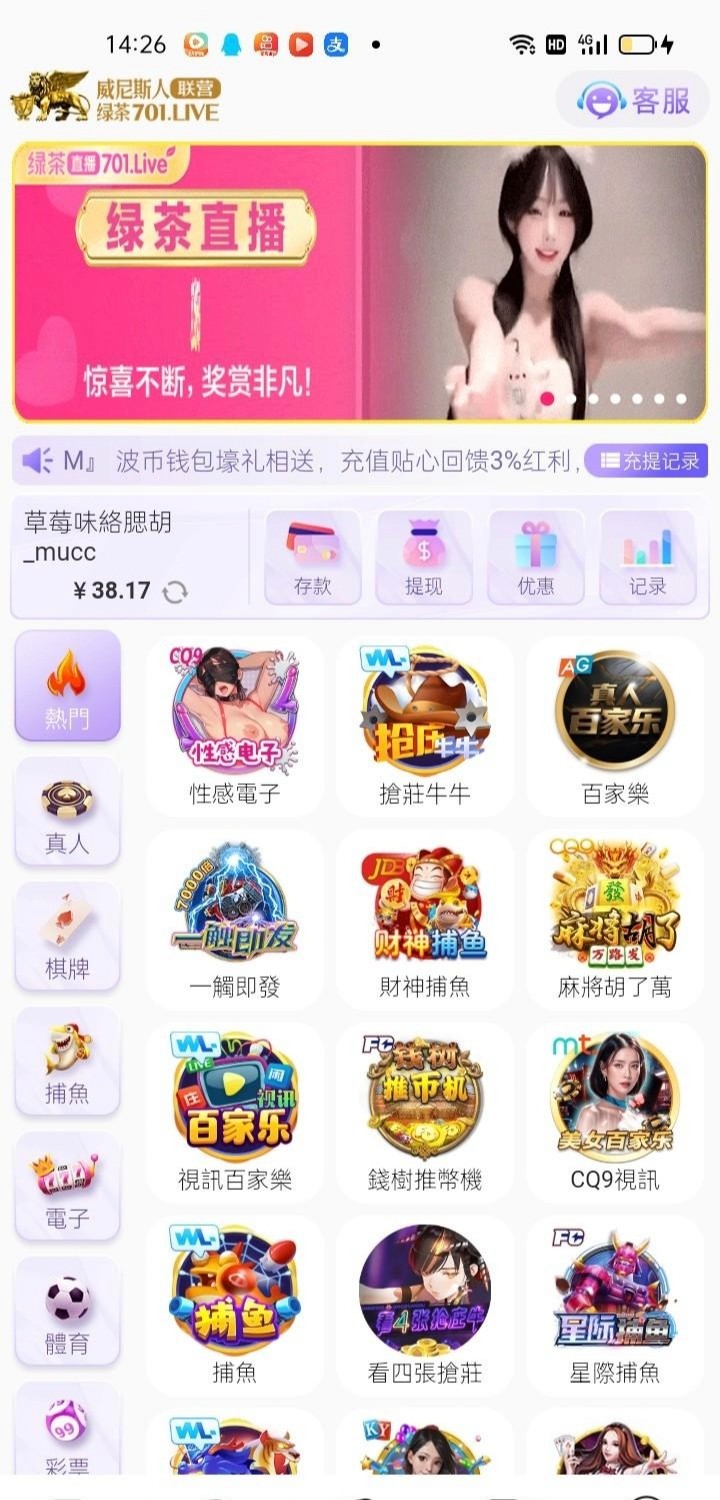Select the 熱門 category tab
The width and height of the screenshot is (720, 1500).
tap(67, 686)
